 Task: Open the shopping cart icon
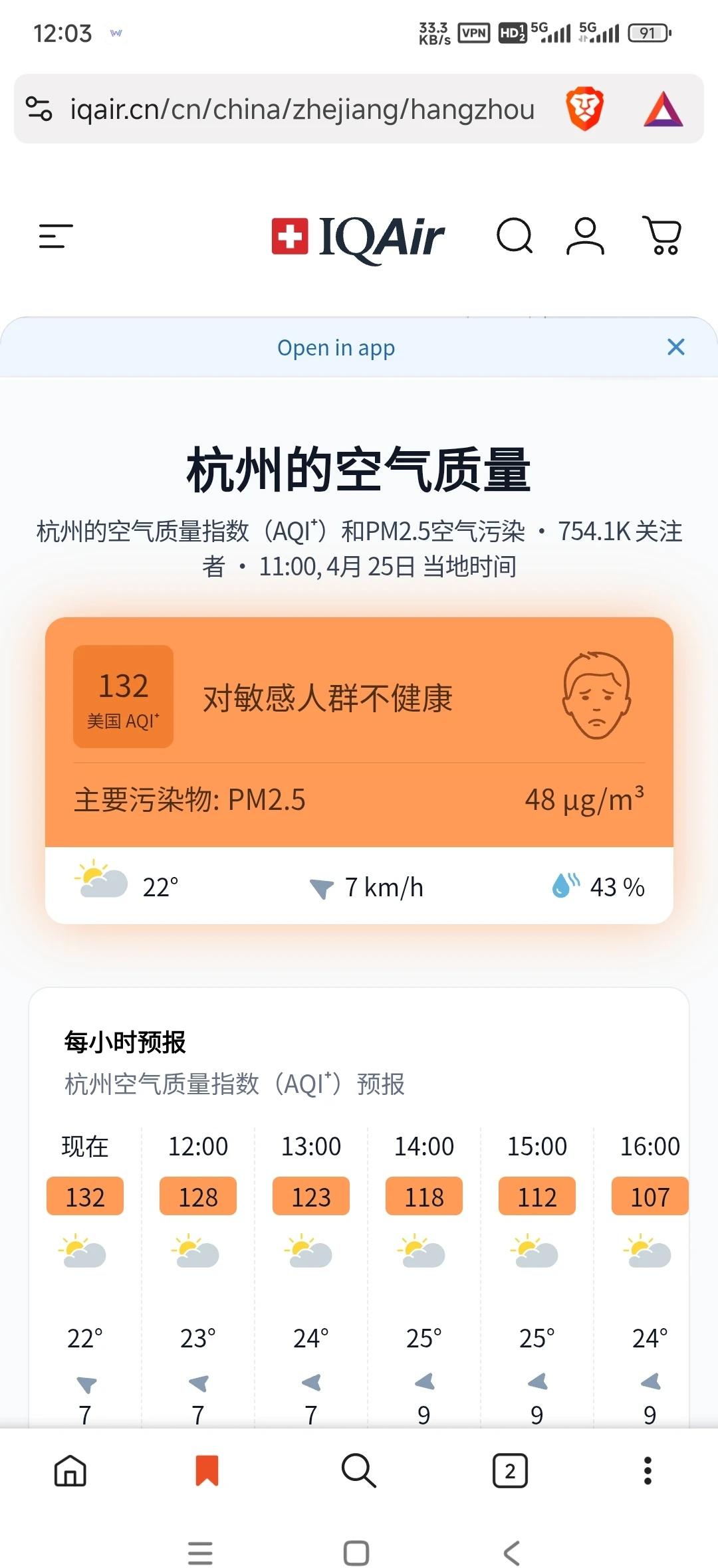click(660, 237)
